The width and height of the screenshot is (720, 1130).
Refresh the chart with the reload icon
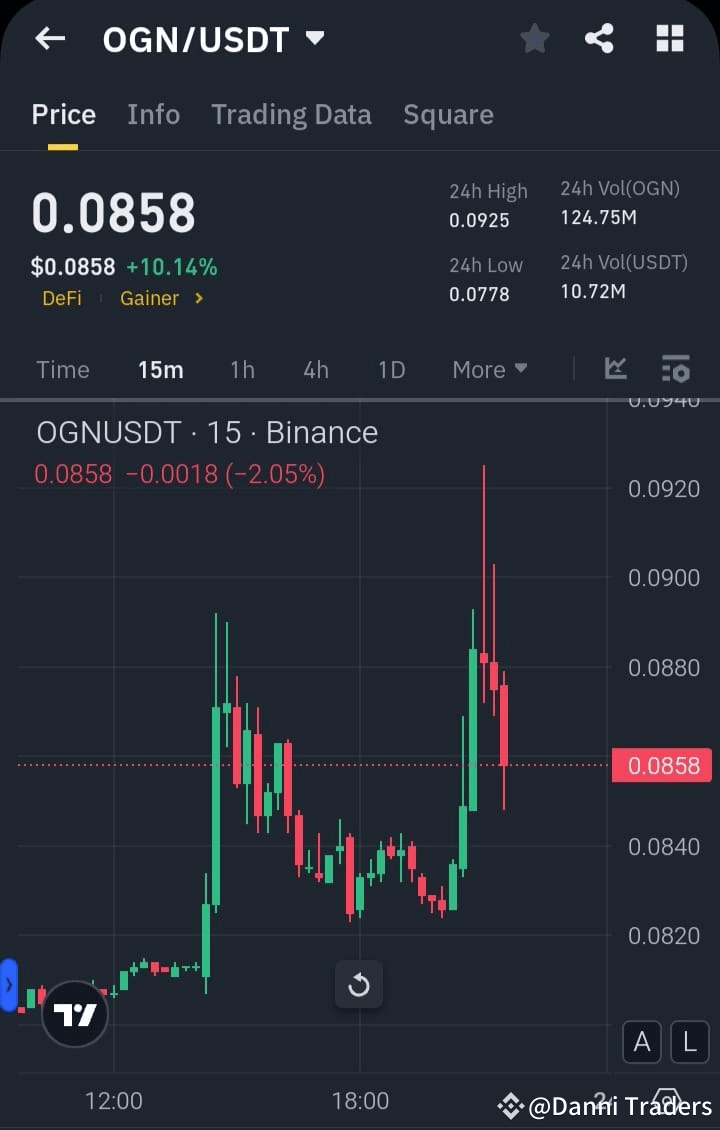click(x=359, y=985)
